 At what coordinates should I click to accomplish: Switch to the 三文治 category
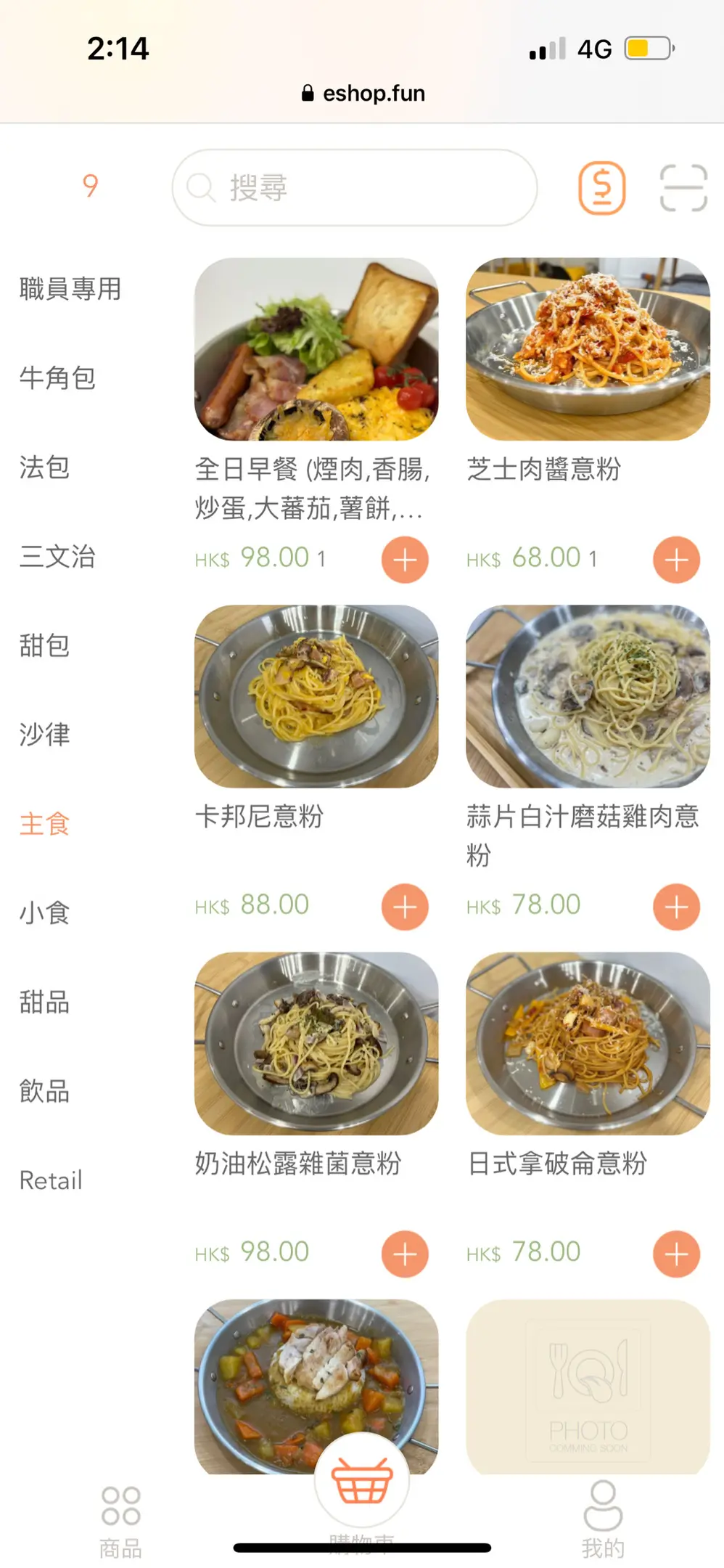click(57, 557)
